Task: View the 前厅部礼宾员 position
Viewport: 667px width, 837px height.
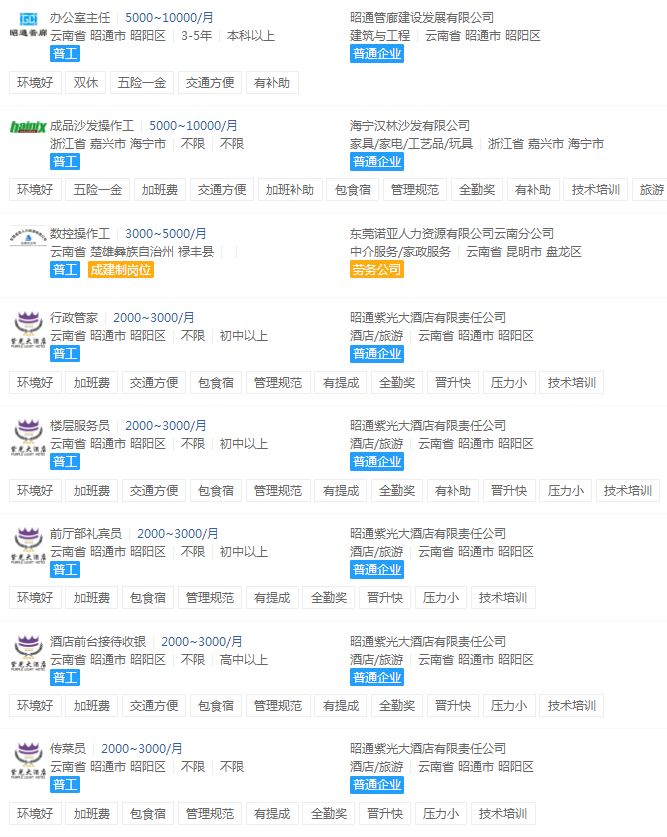Action: coord(86,534)
